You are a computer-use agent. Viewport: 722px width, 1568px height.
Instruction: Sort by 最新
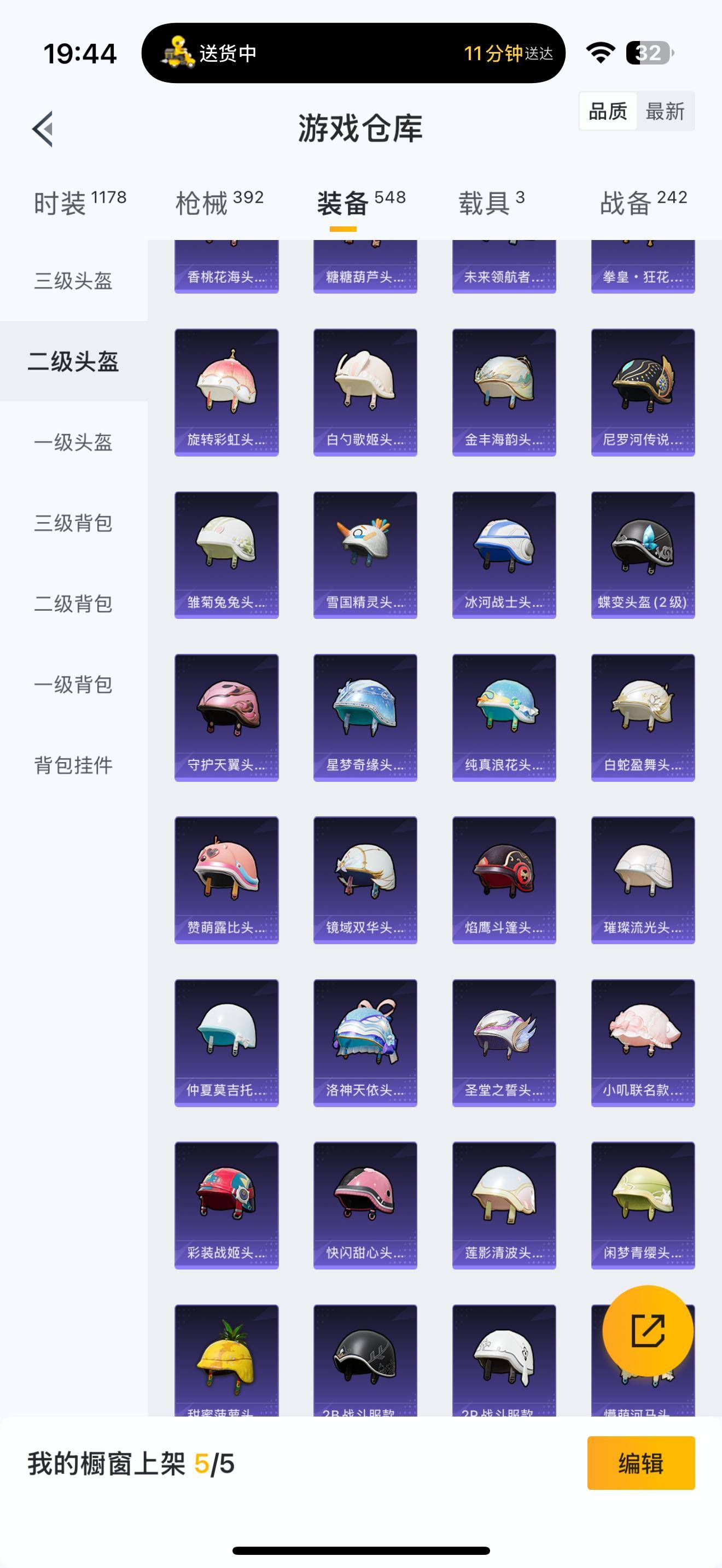pyautogui.click(x=665, y=112)
